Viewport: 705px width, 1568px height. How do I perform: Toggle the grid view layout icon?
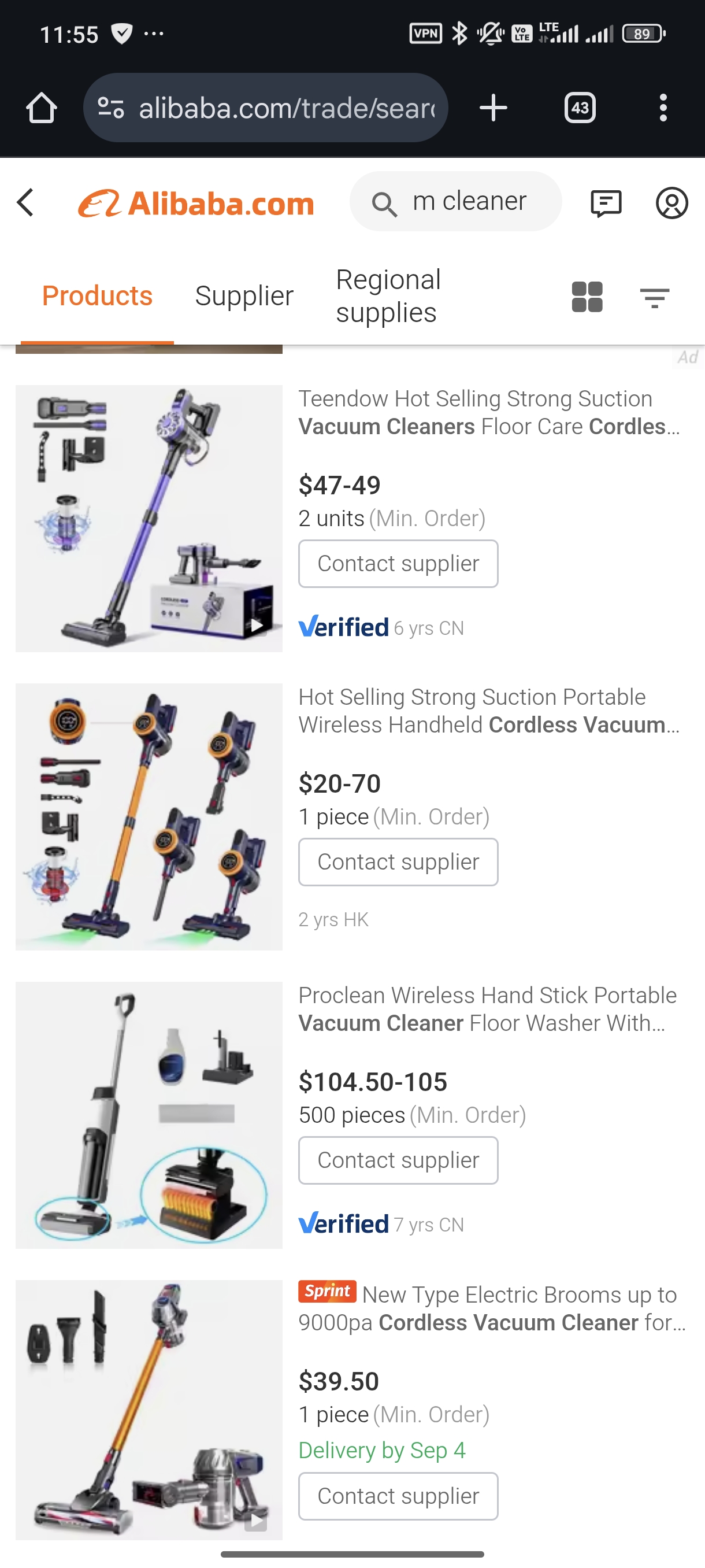(587, 297)
